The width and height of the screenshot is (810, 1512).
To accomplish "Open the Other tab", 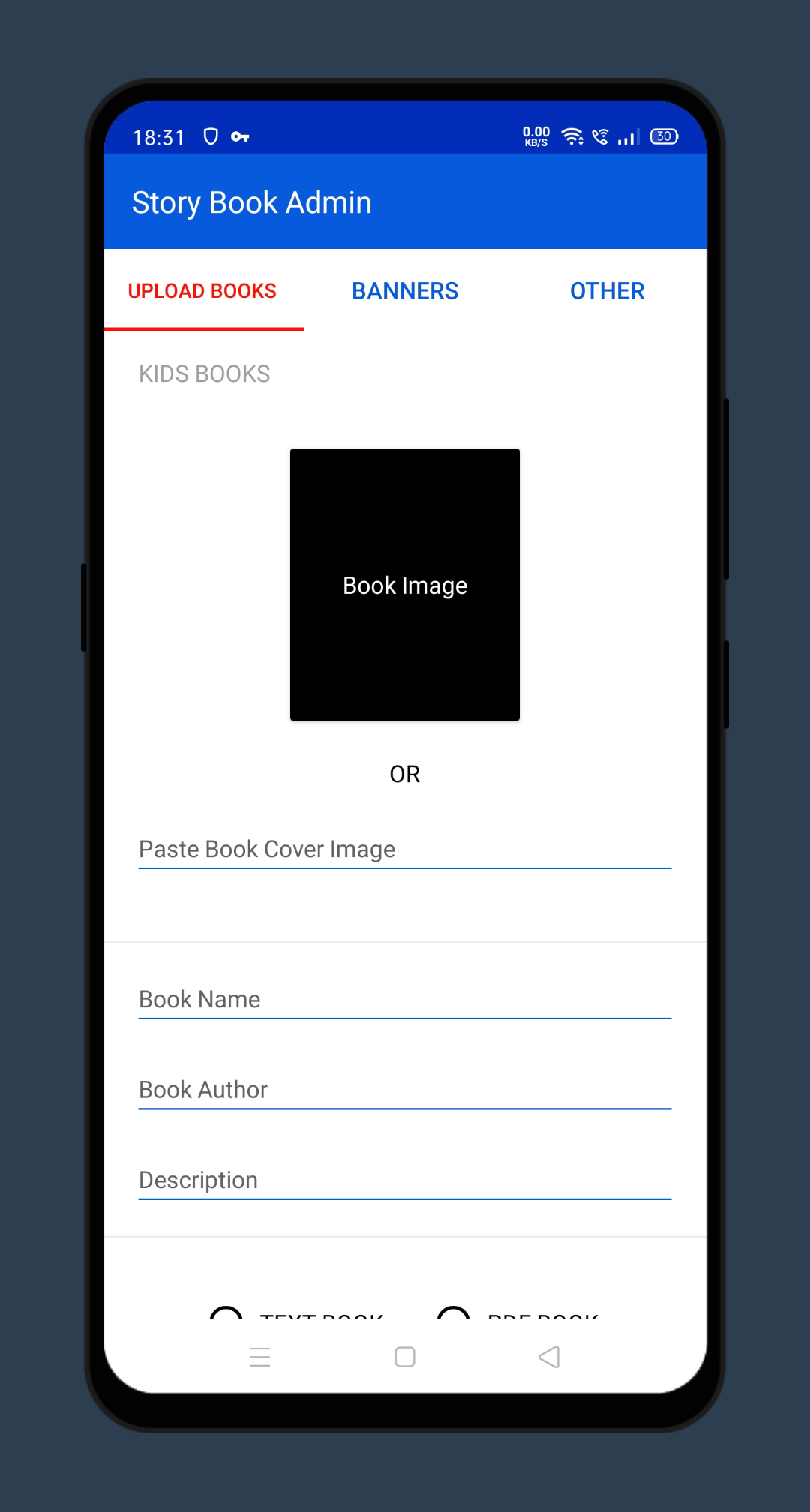I will [x=607, y=291].
